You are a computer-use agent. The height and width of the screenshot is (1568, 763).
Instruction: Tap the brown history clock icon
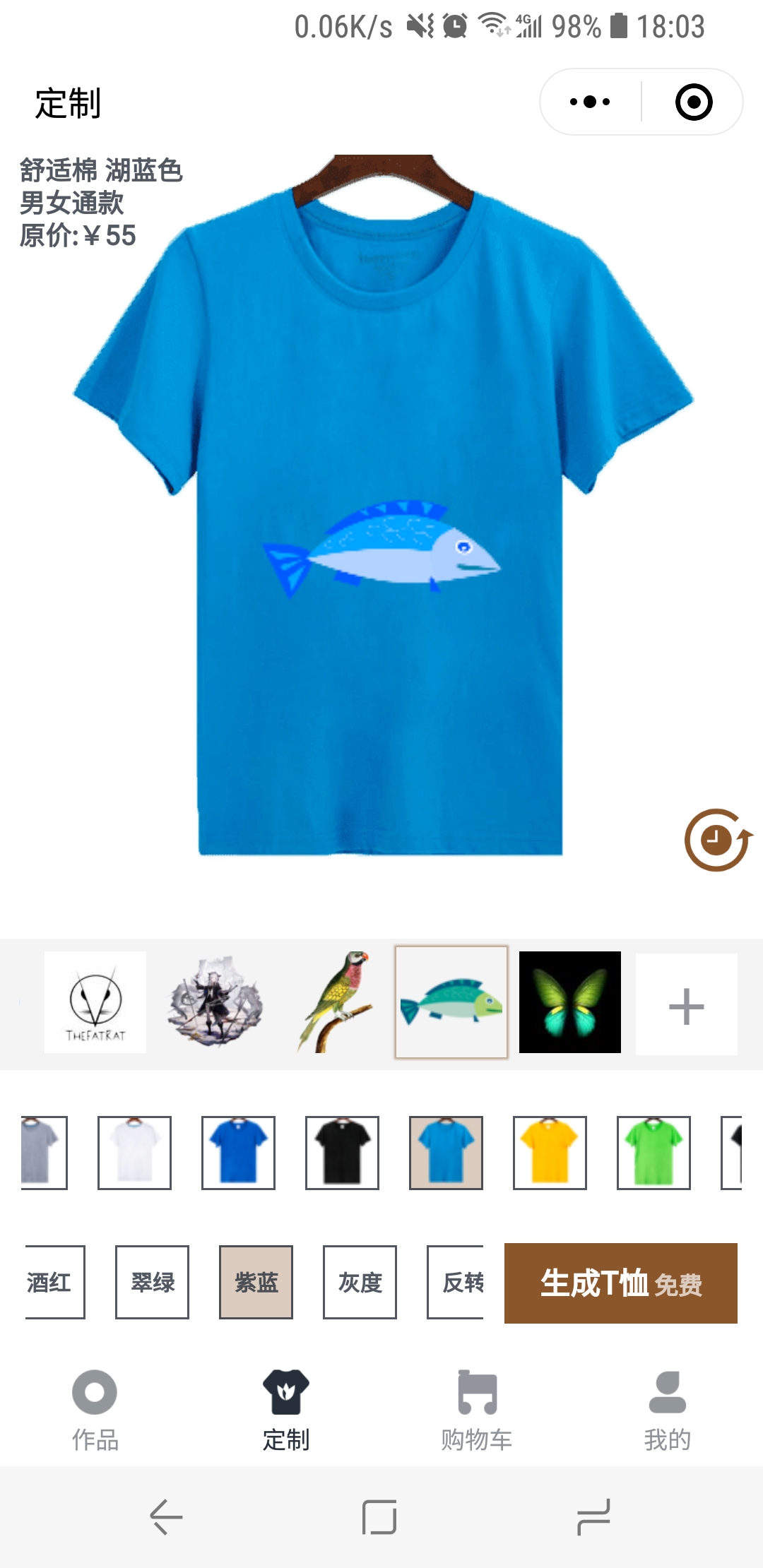pos(717,840)
